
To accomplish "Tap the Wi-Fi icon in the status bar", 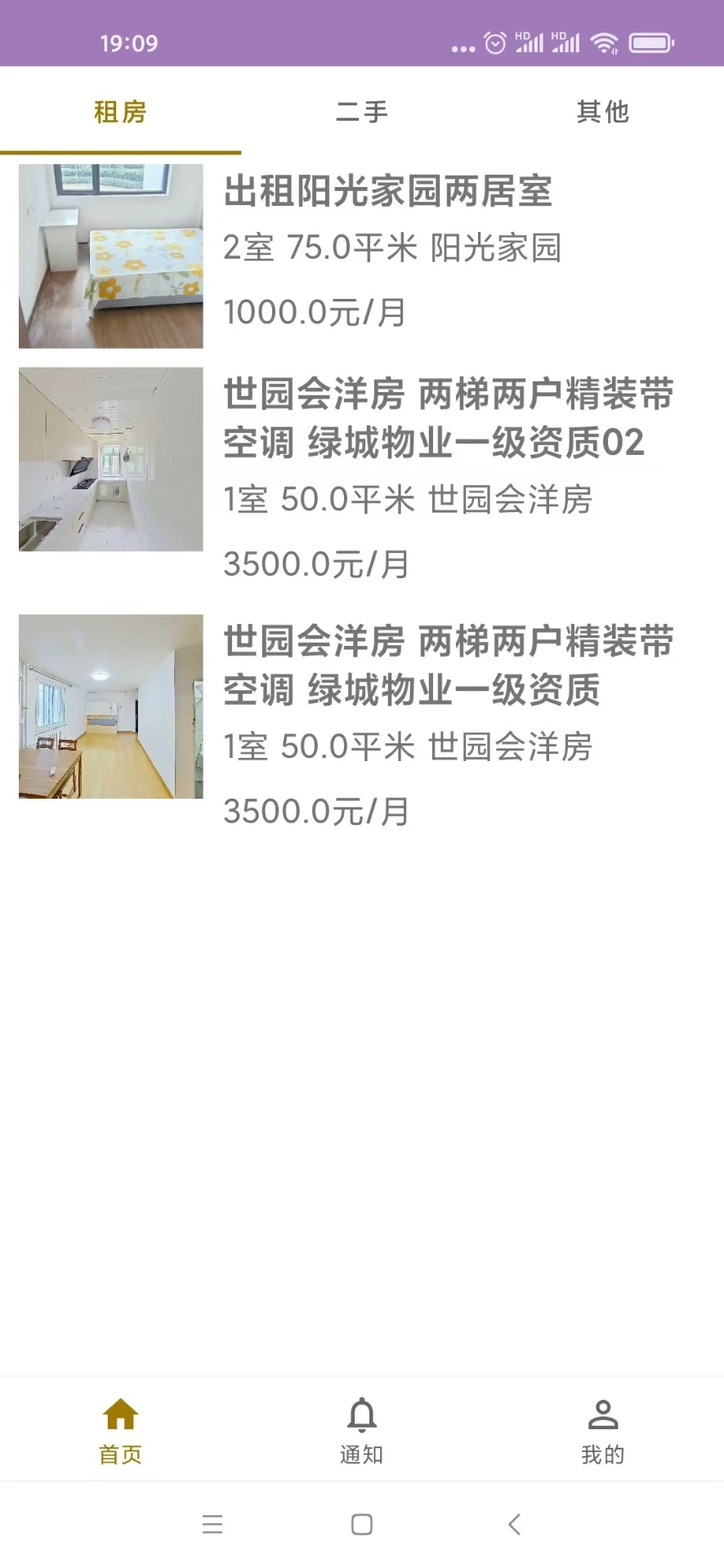I will (605, 42).
